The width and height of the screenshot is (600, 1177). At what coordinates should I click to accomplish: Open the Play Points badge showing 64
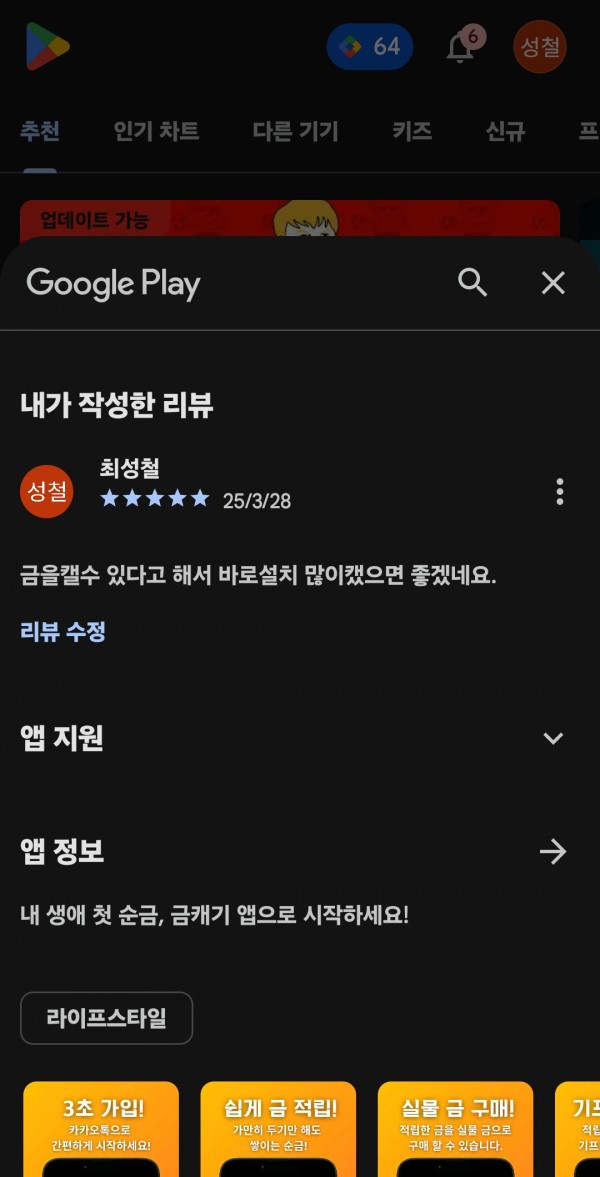(369, 47)
